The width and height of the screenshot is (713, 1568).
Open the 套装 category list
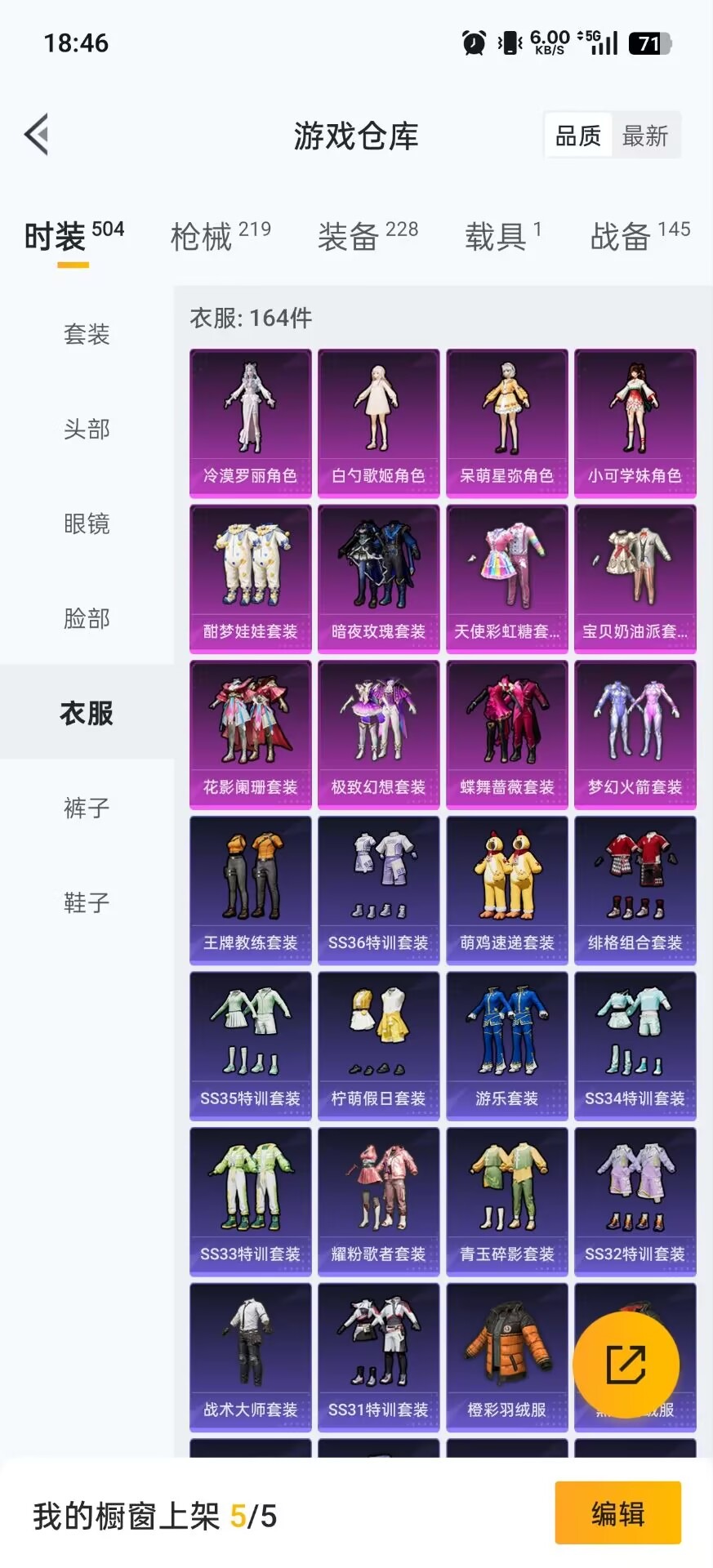86,335
